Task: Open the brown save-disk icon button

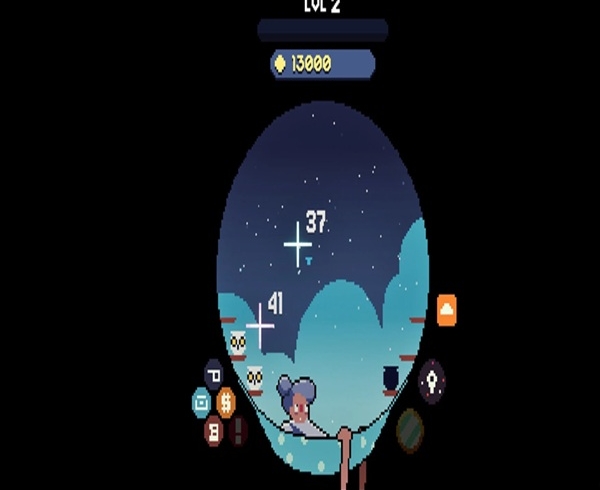Action: [x=213, y=431]
